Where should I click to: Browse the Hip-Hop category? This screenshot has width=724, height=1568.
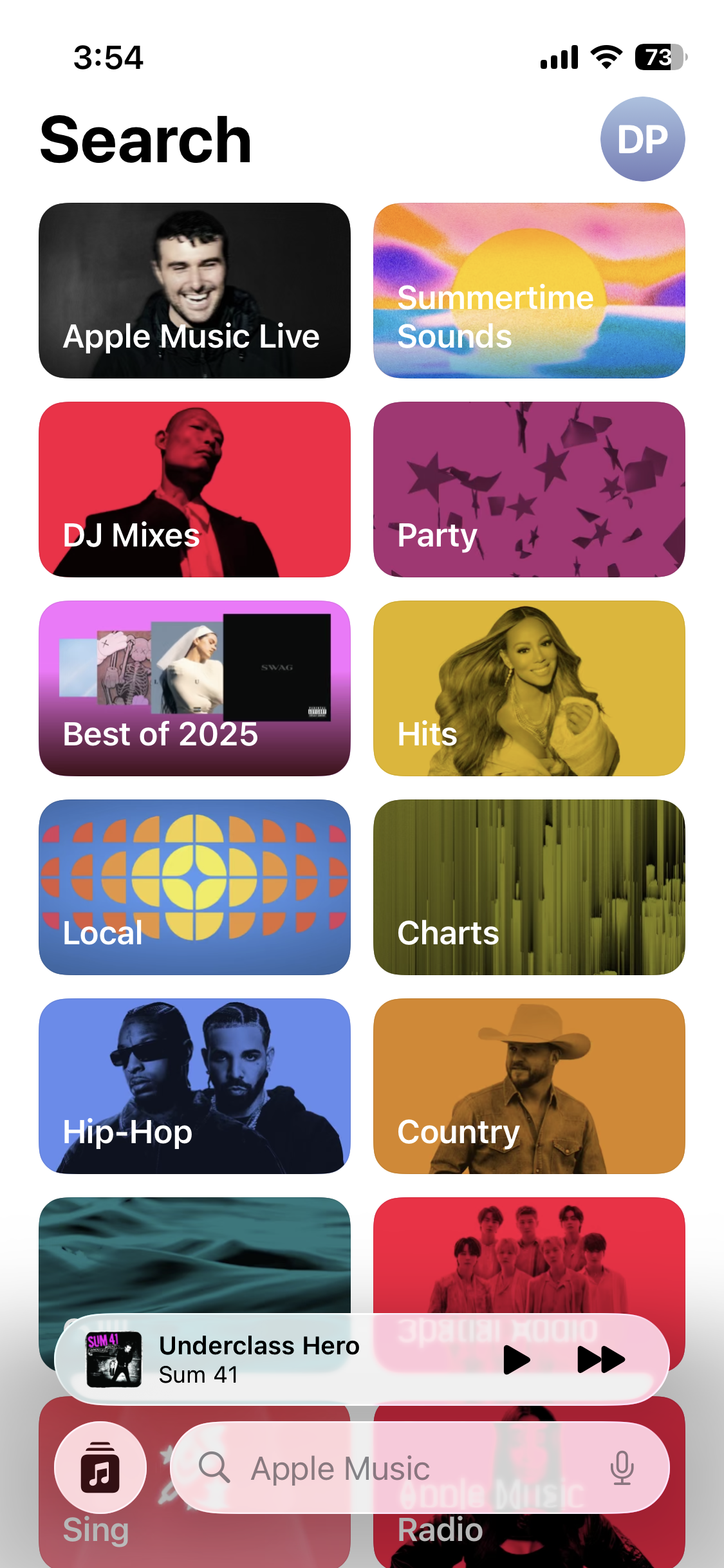194,1086
